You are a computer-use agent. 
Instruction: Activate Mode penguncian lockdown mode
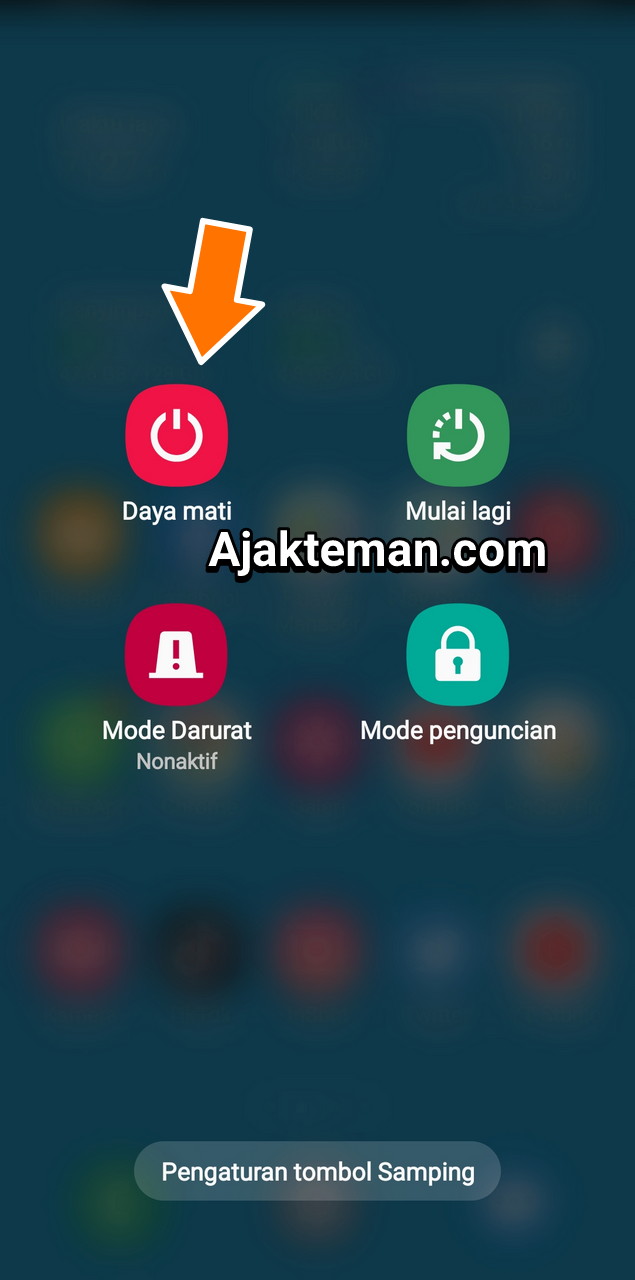[x=458, y=655]
